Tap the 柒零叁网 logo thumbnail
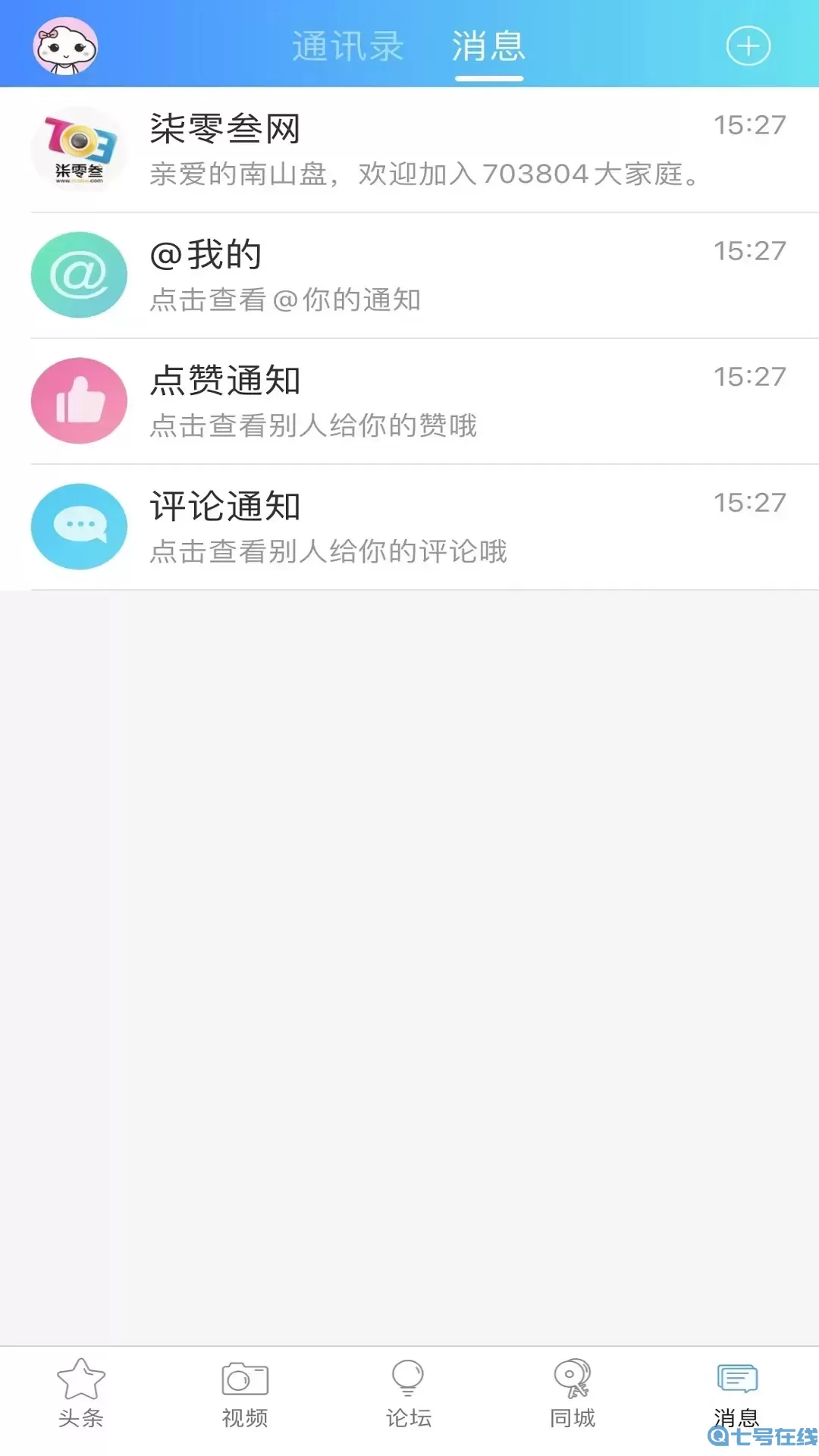 click(x=79, y=149)
